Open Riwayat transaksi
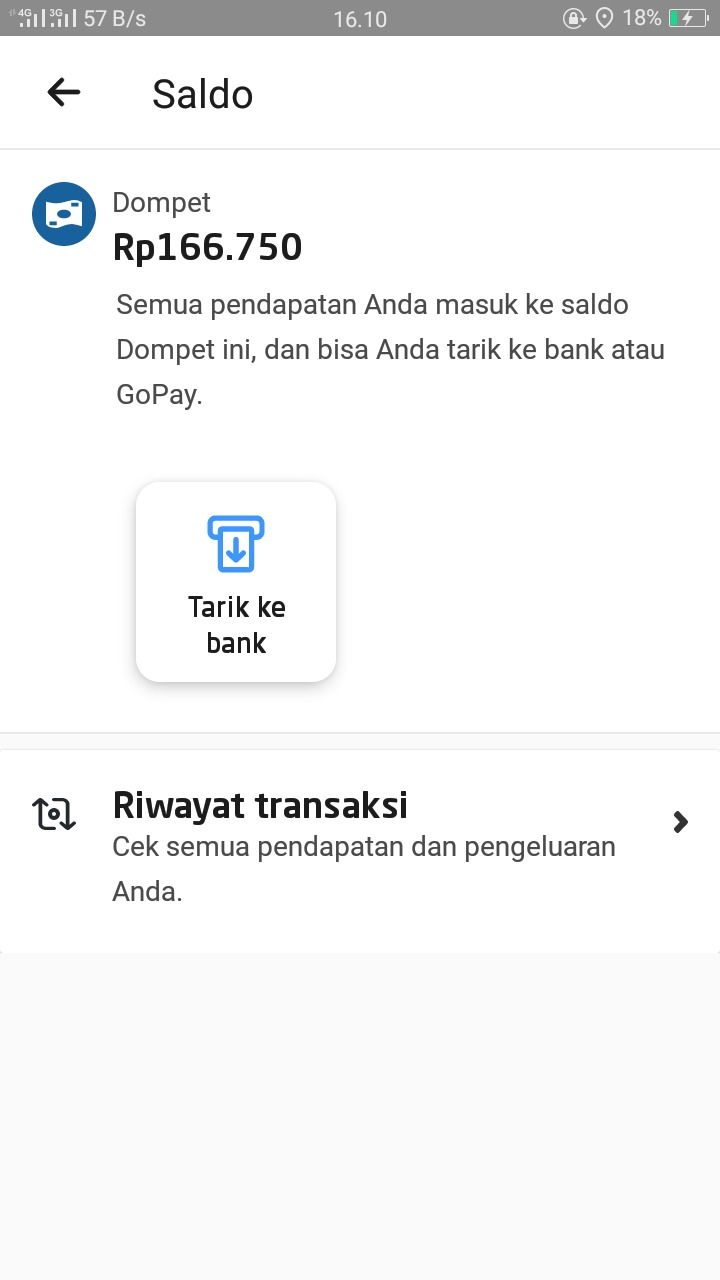 click(360, 848)
